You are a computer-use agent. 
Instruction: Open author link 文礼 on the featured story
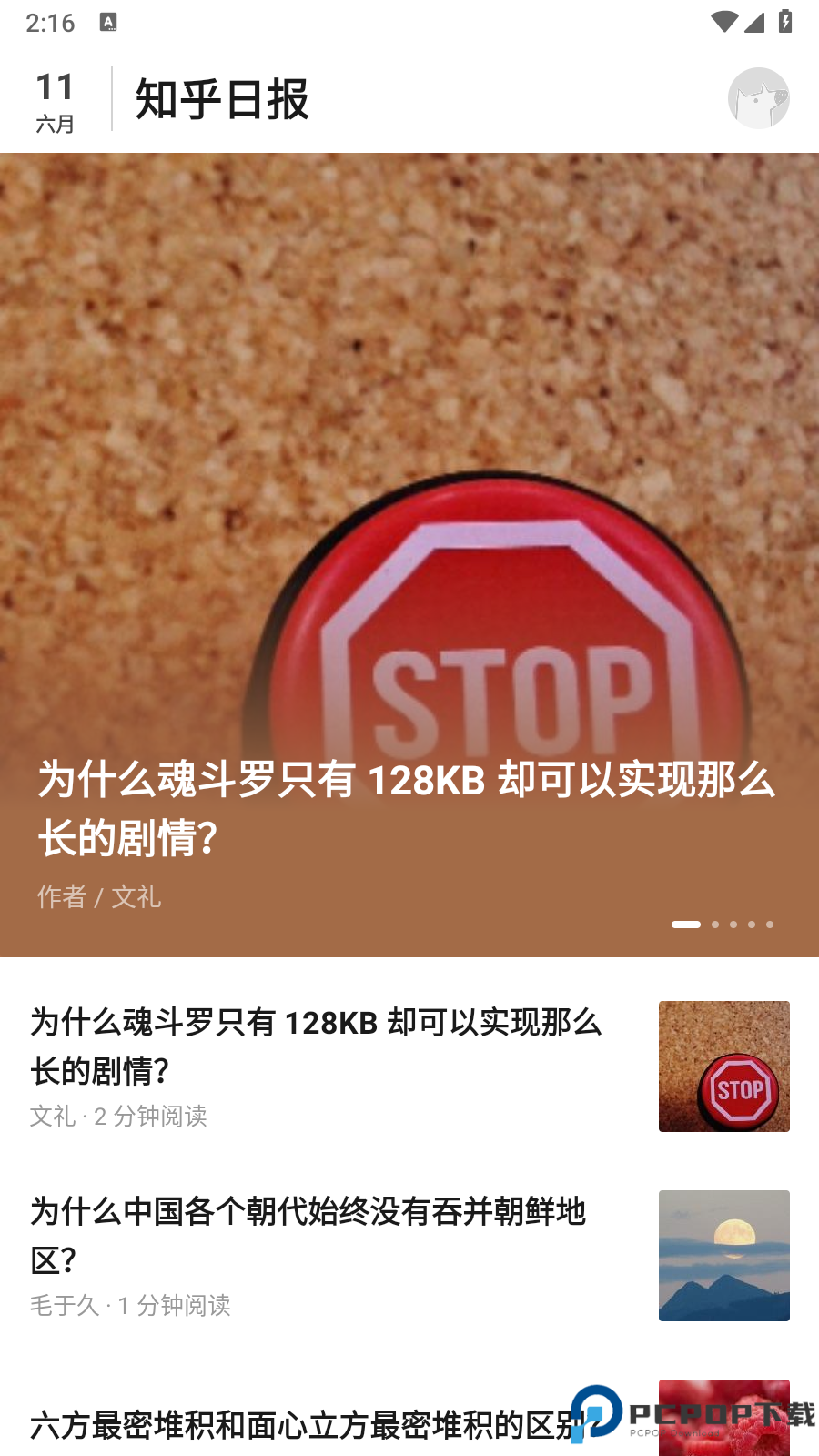[x=136, y=898]
